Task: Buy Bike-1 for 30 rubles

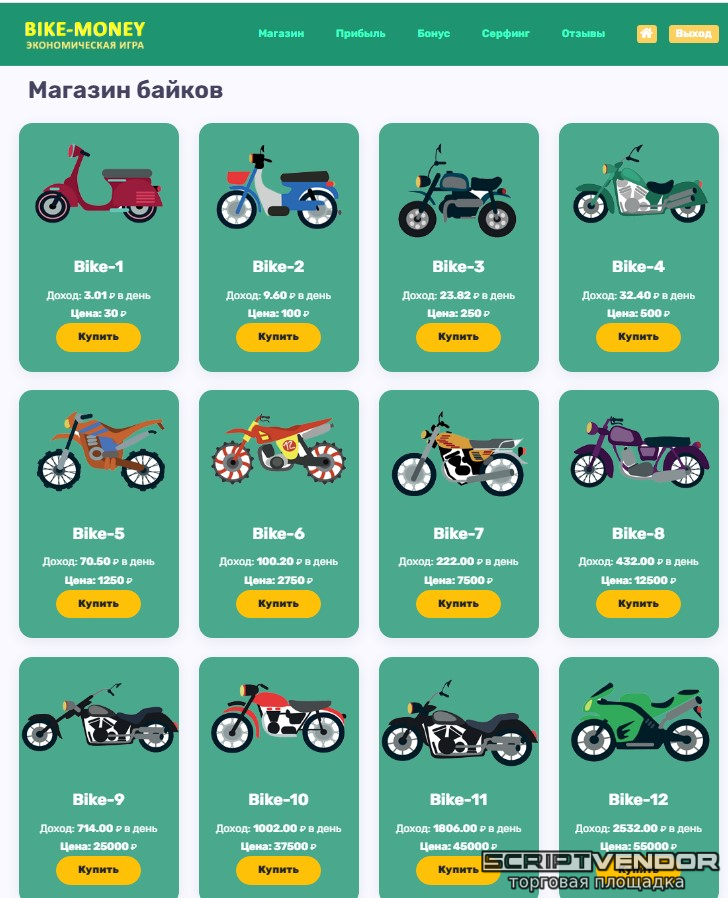Action: [98, 337]
